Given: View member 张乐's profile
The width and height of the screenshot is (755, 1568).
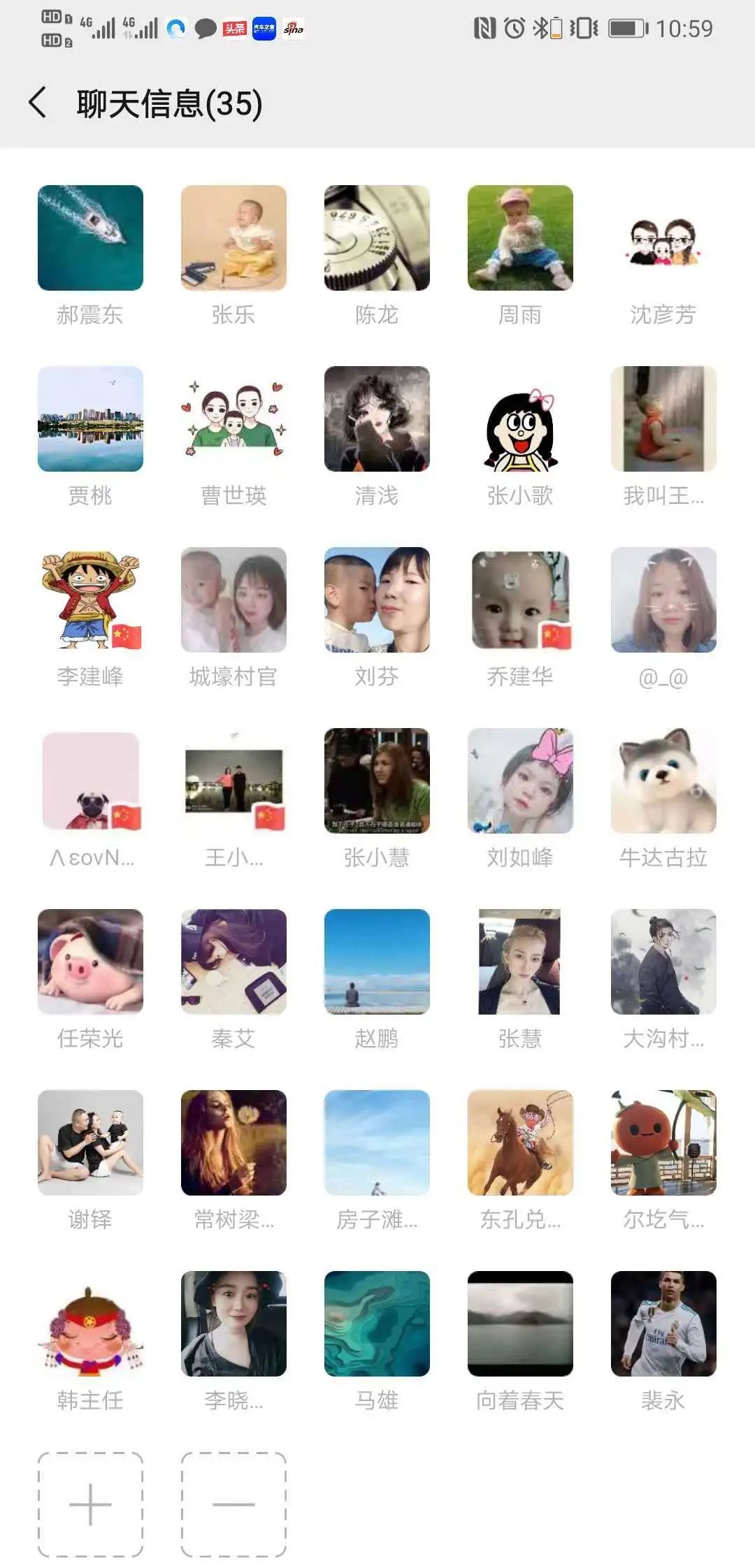Looking at the screenshot, I should (x=233, y=238).
